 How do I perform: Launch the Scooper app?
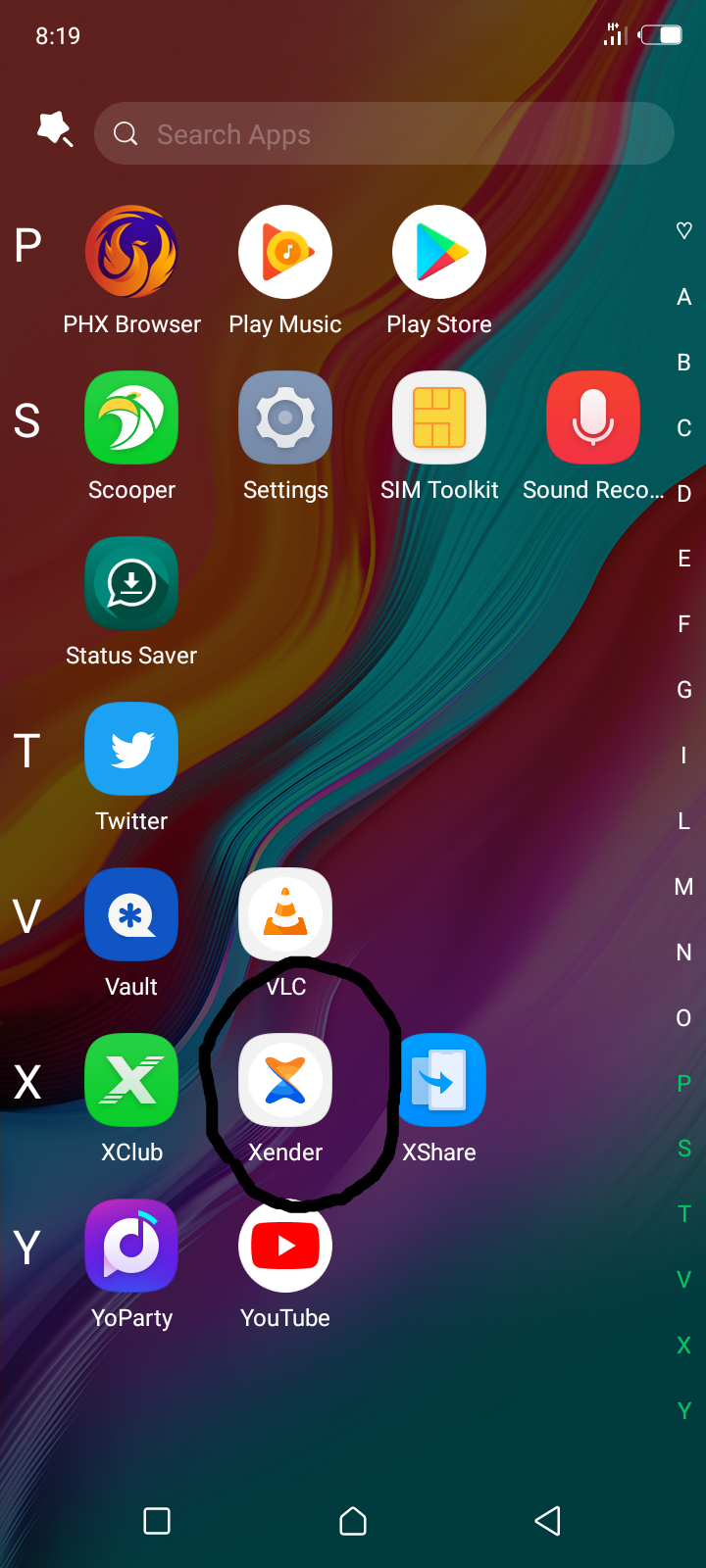131,417
